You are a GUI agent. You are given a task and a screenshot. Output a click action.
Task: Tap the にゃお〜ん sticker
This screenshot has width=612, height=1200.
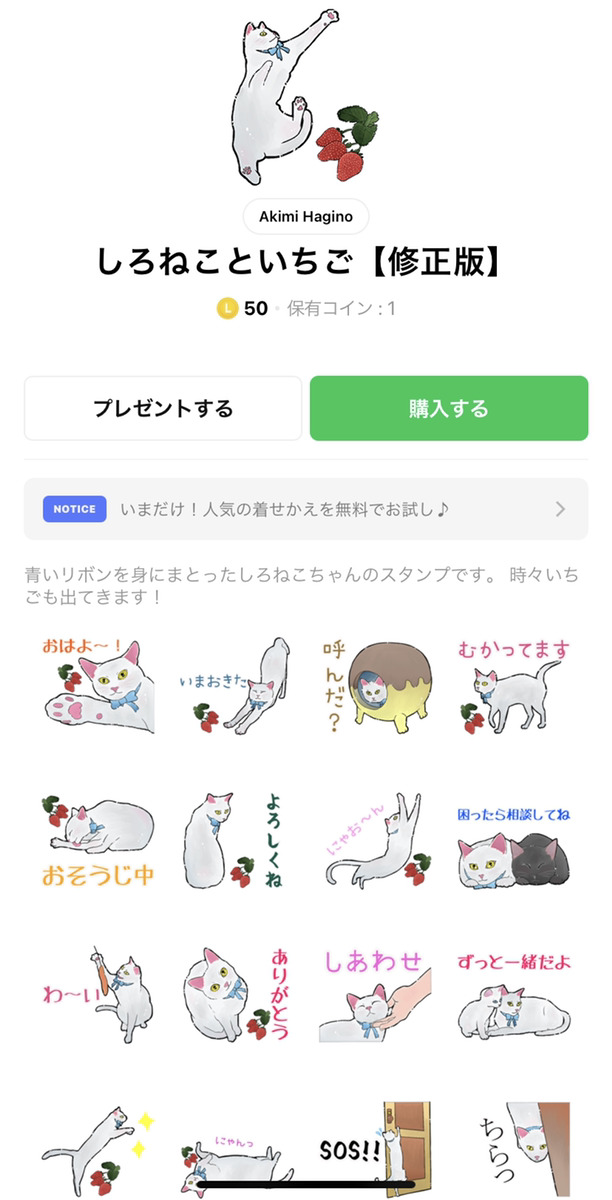[375, 840]
